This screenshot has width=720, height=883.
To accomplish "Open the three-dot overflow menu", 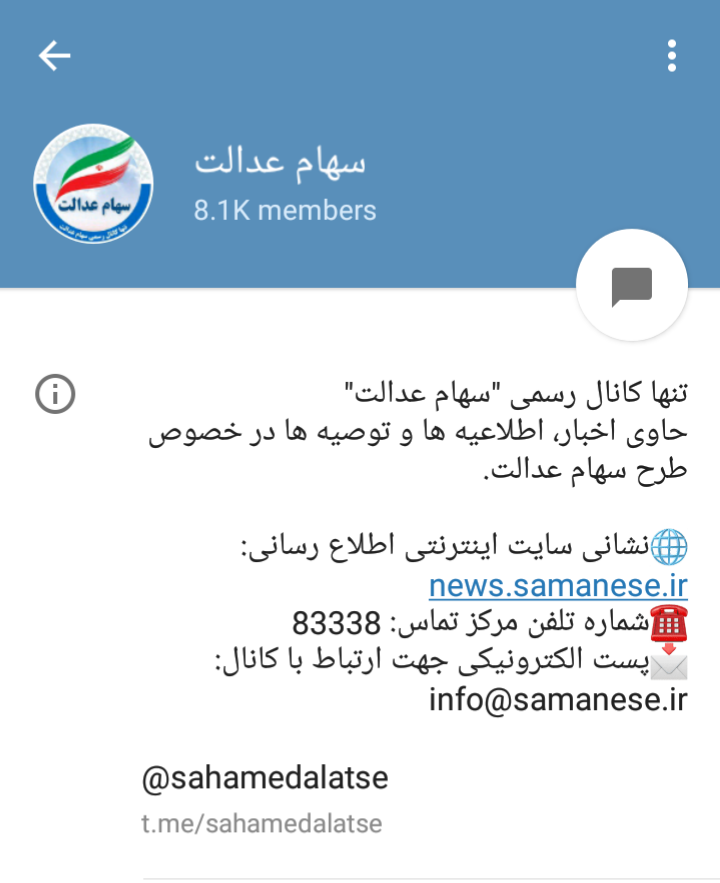I will 672,56.
